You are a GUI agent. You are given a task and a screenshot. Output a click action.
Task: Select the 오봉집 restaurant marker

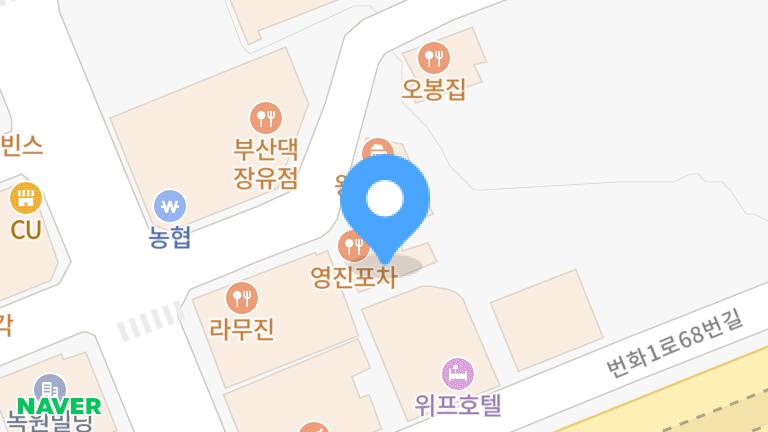[x=434, y=57]
